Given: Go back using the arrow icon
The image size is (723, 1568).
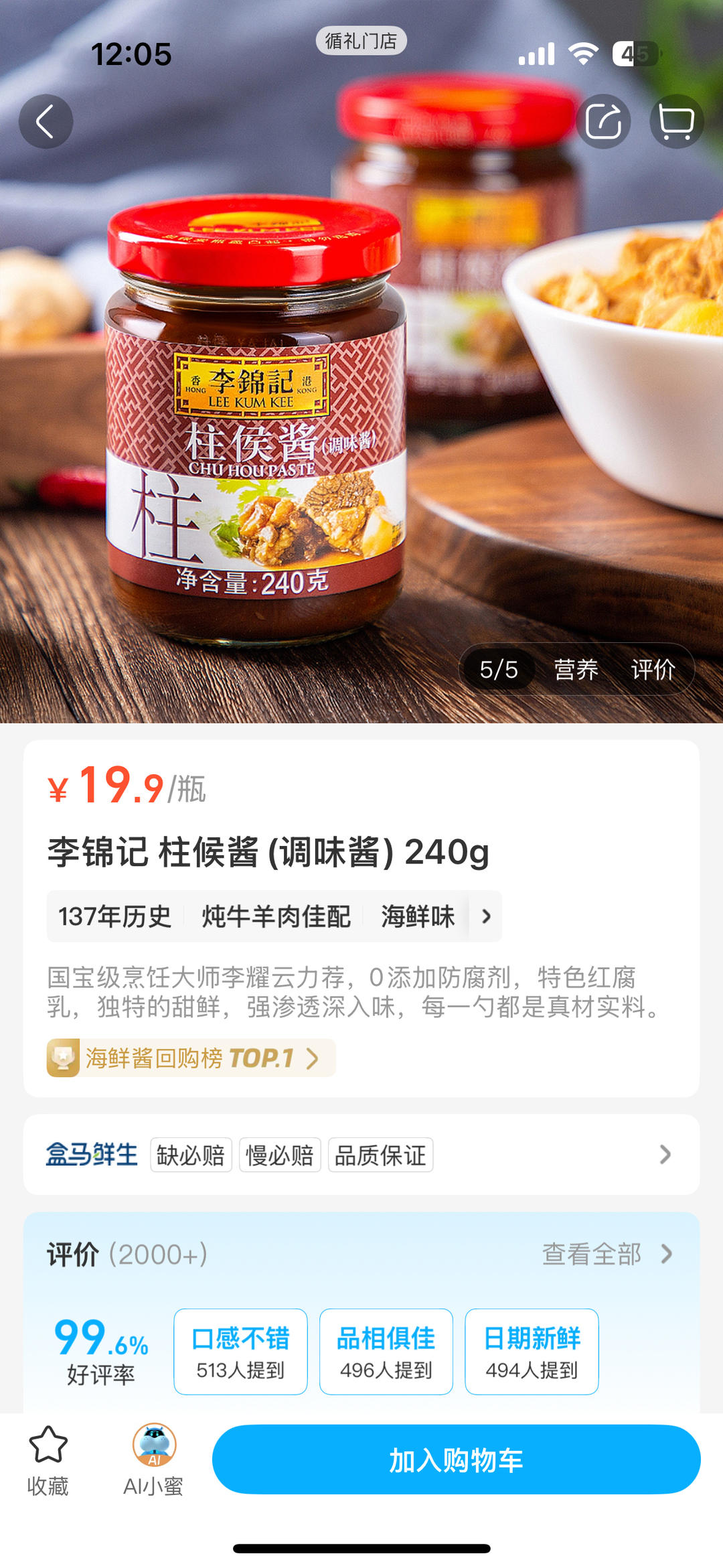Looking at the screenshot, I should tap(46, 121).
